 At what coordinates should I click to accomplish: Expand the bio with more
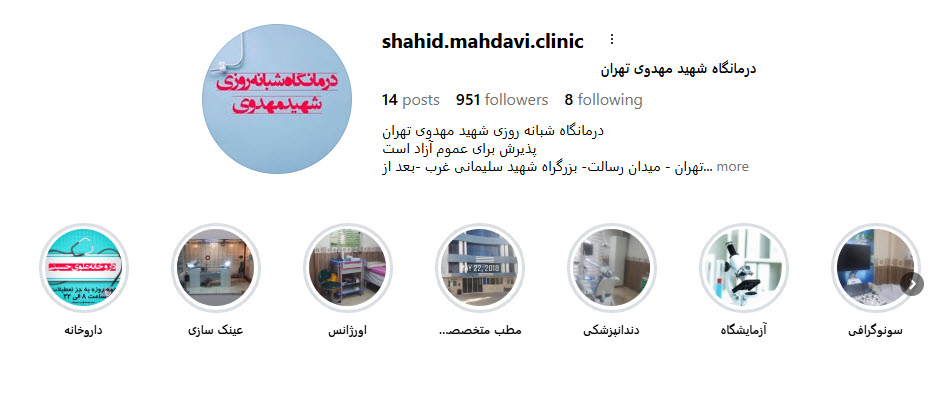tap(732, 167)
